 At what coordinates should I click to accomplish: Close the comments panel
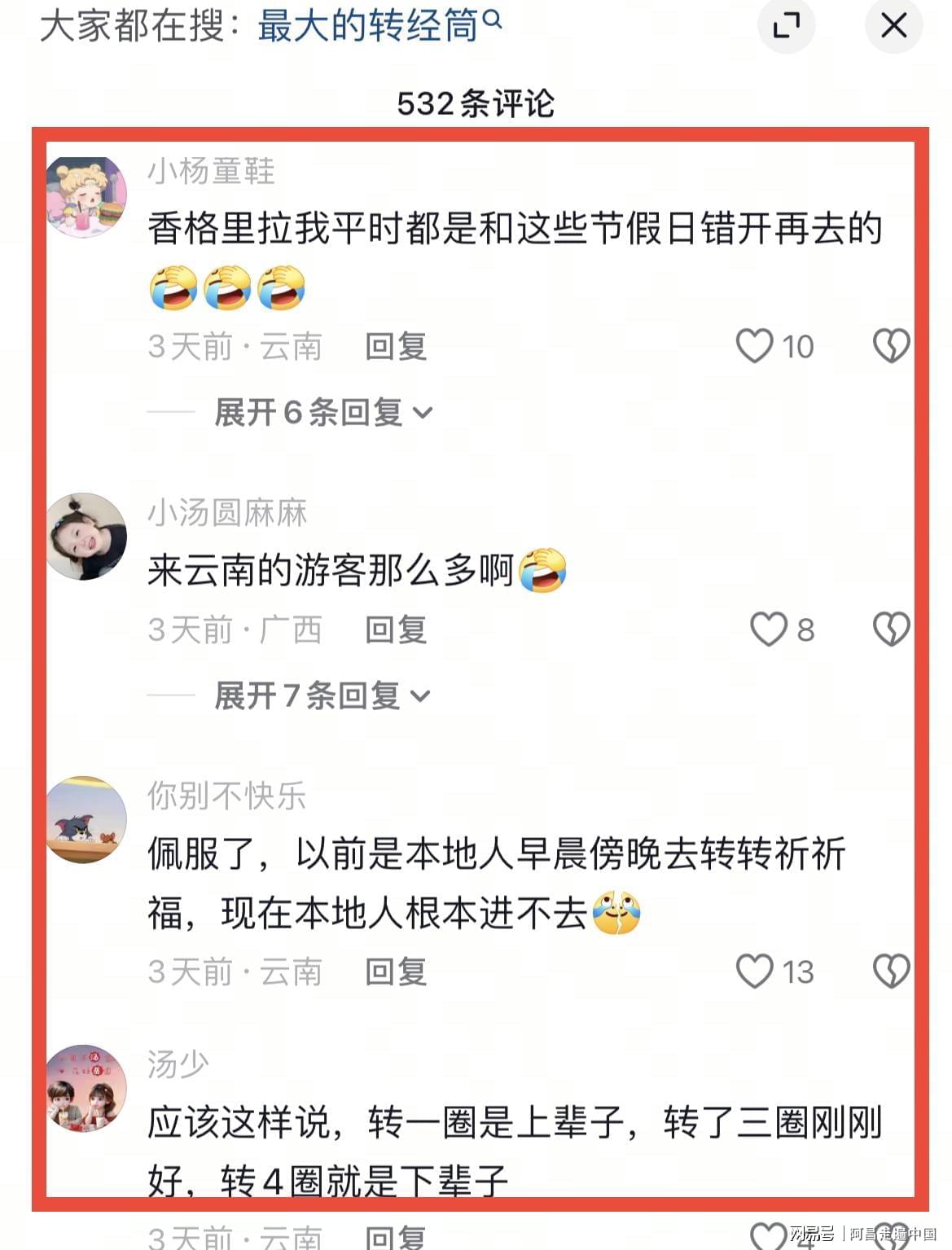(893, 26)
